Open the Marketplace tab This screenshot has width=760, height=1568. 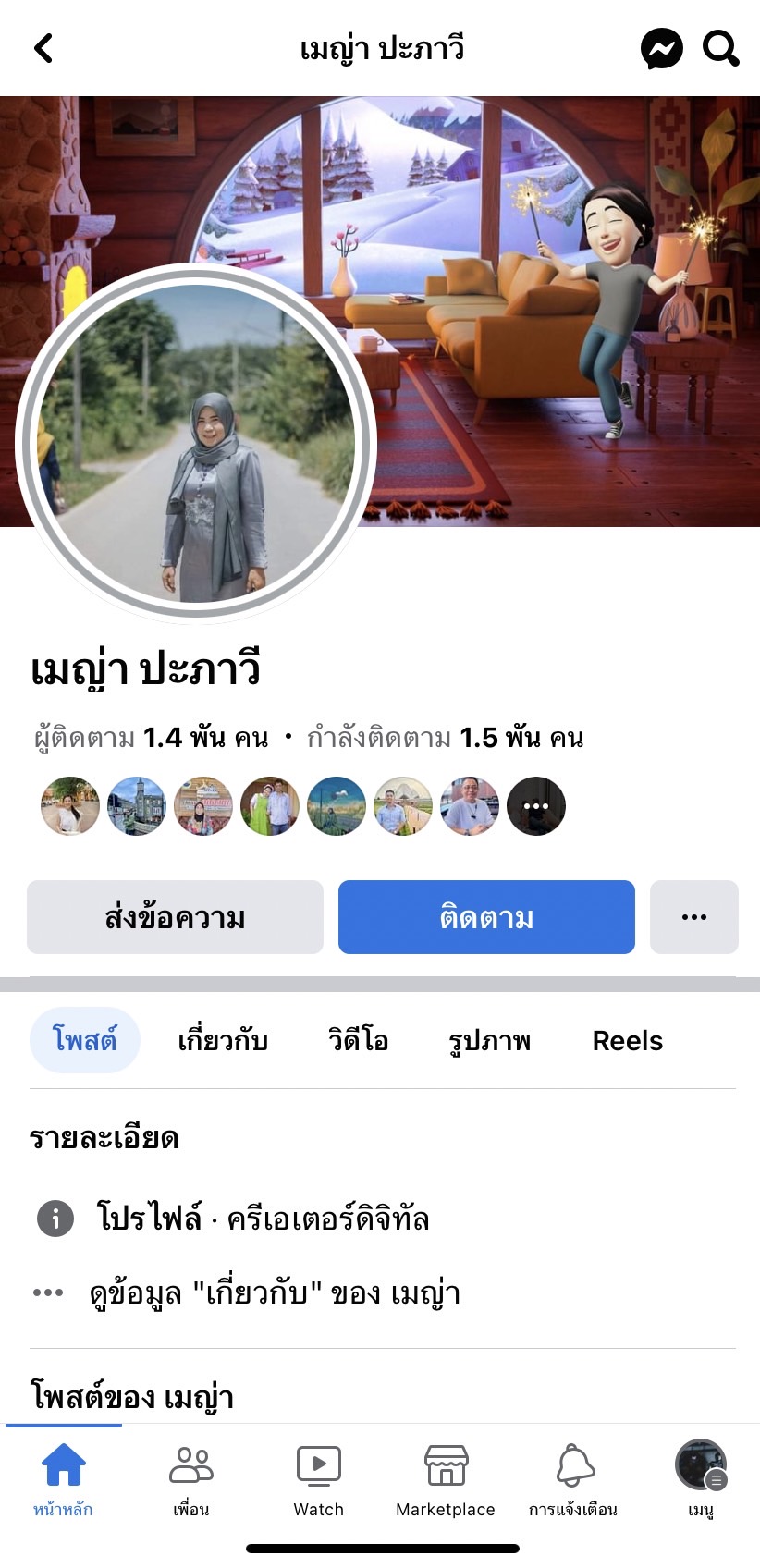(x=446, y=1479)
